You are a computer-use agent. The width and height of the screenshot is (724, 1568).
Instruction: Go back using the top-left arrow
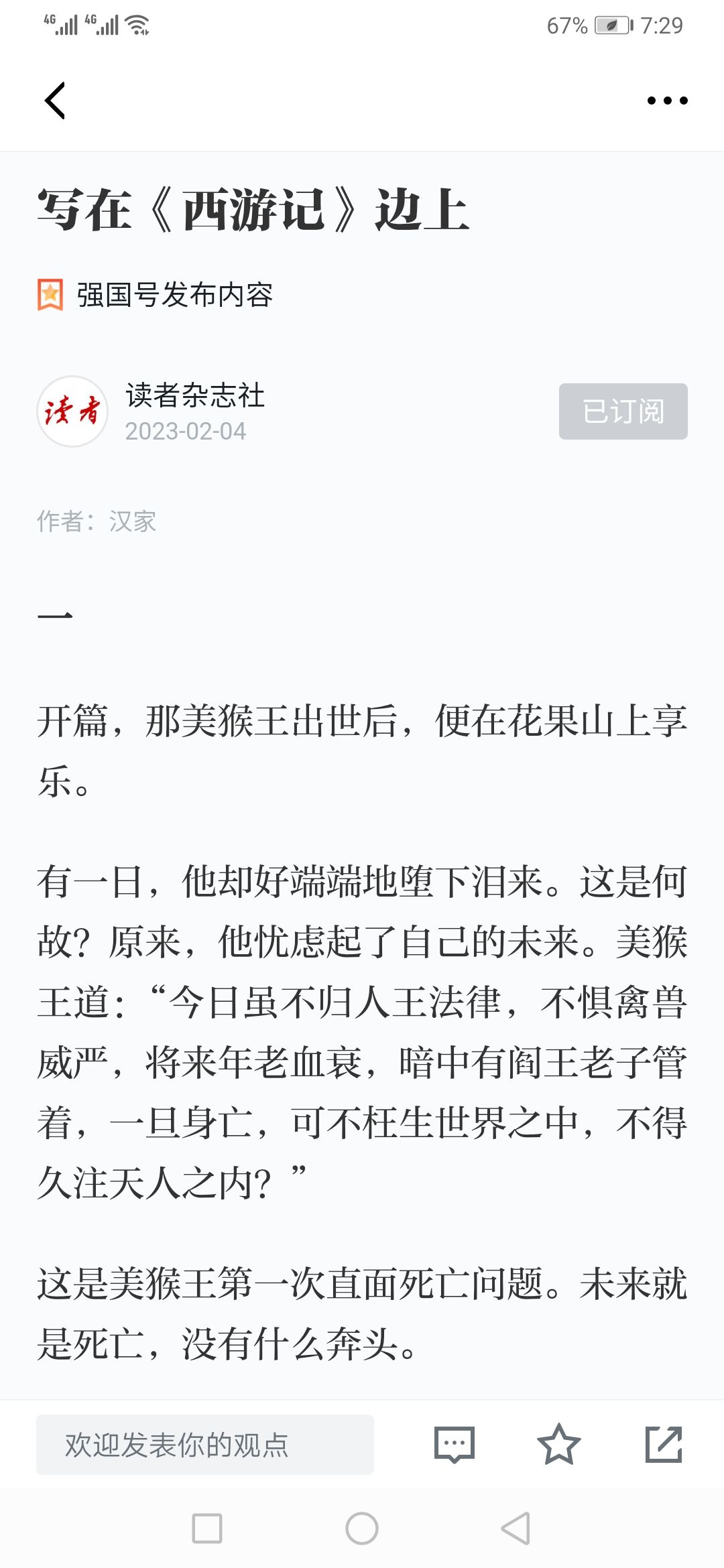click(55, 101)
